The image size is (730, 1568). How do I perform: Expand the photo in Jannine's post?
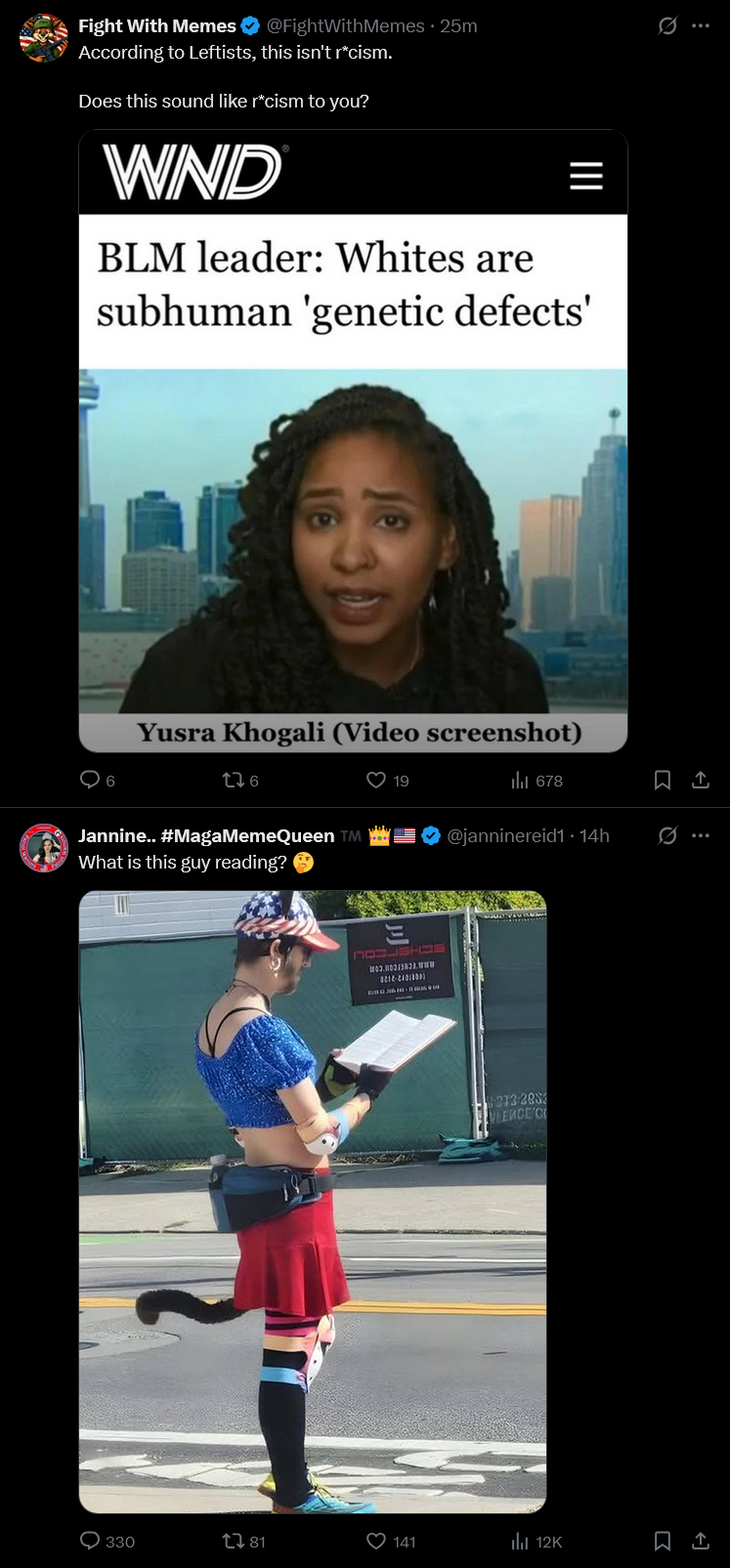point(313,1201)
